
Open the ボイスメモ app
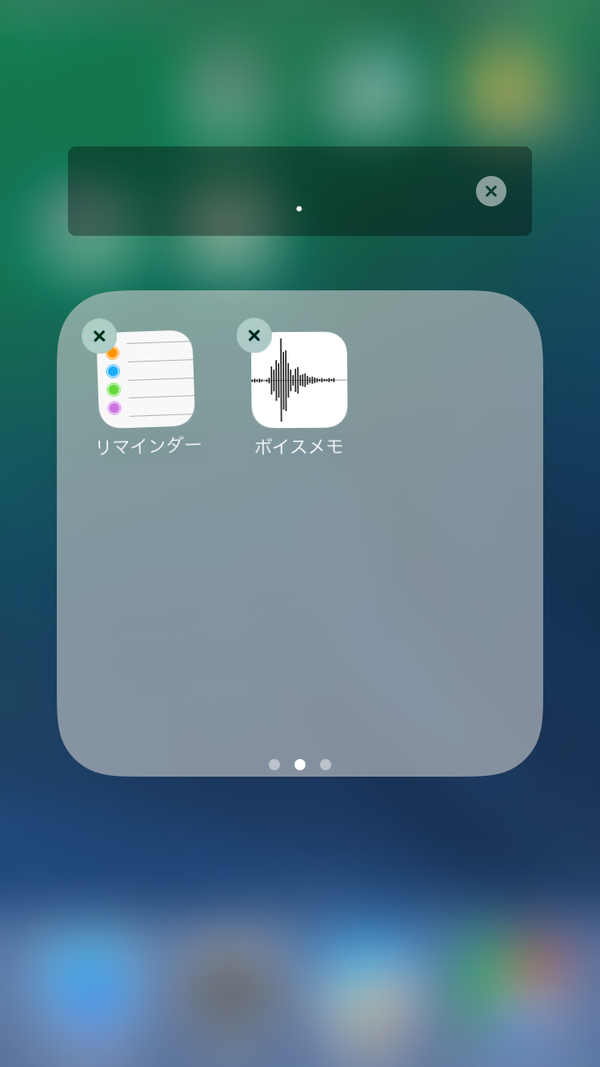[299, 380]
